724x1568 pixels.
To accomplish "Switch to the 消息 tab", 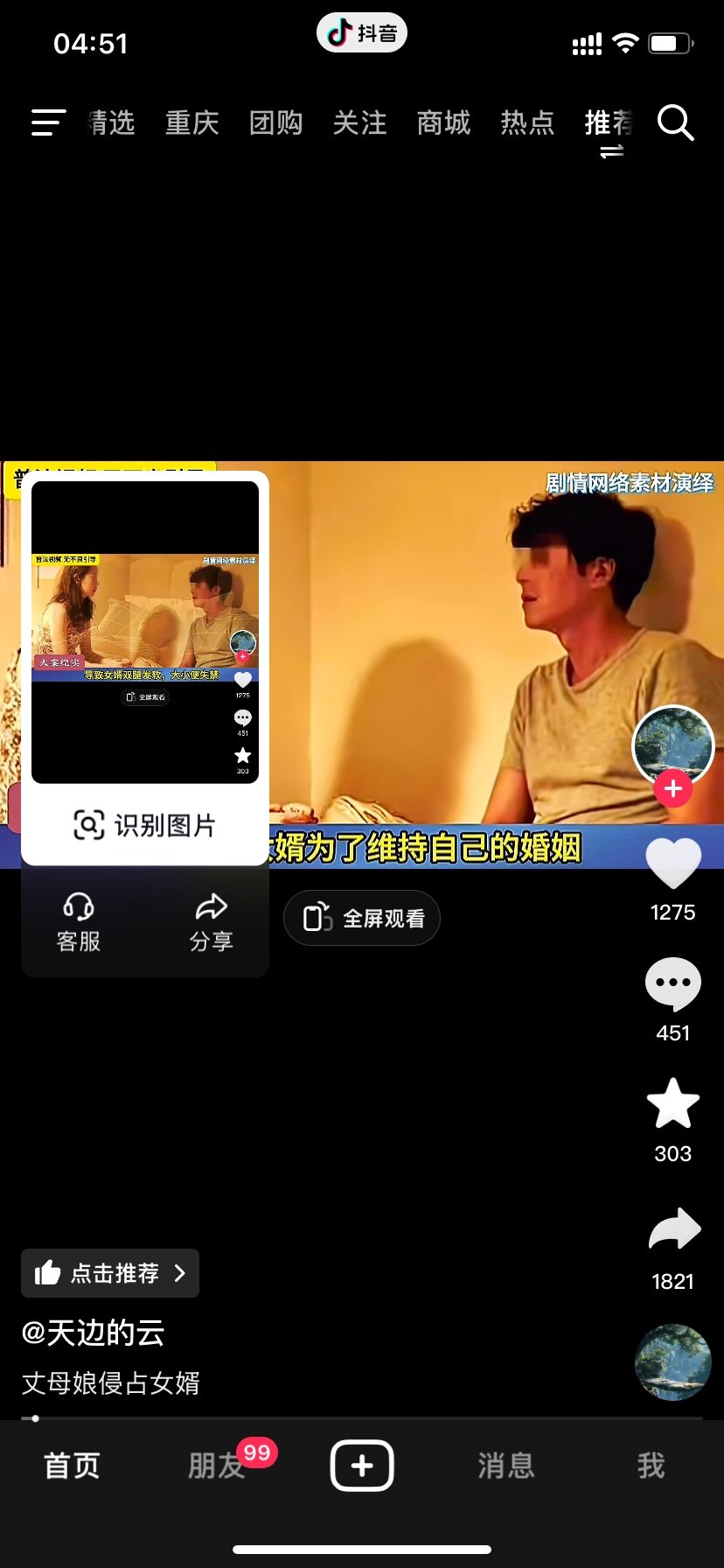I will click(x=505, y=1465).
